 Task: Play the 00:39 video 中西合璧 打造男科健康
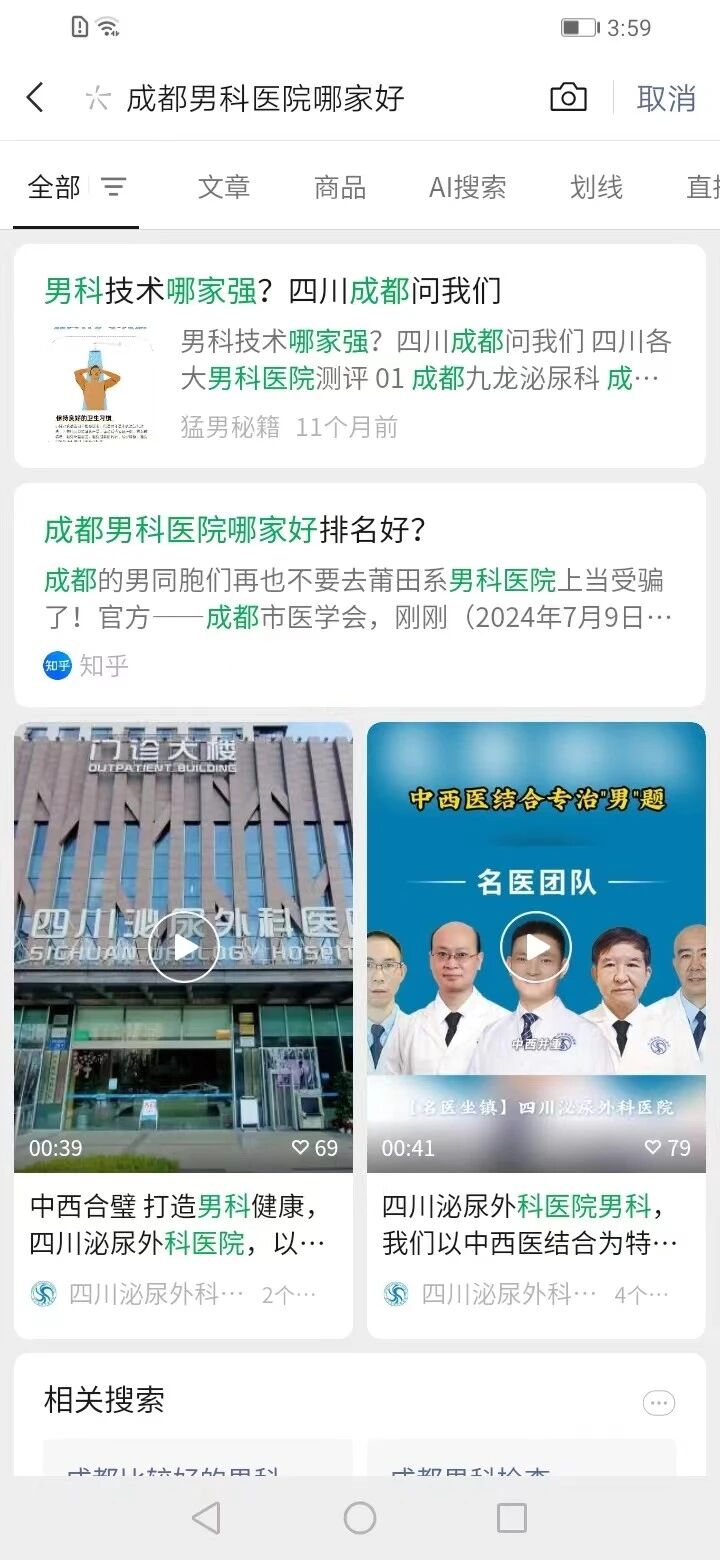coord(183,946)
